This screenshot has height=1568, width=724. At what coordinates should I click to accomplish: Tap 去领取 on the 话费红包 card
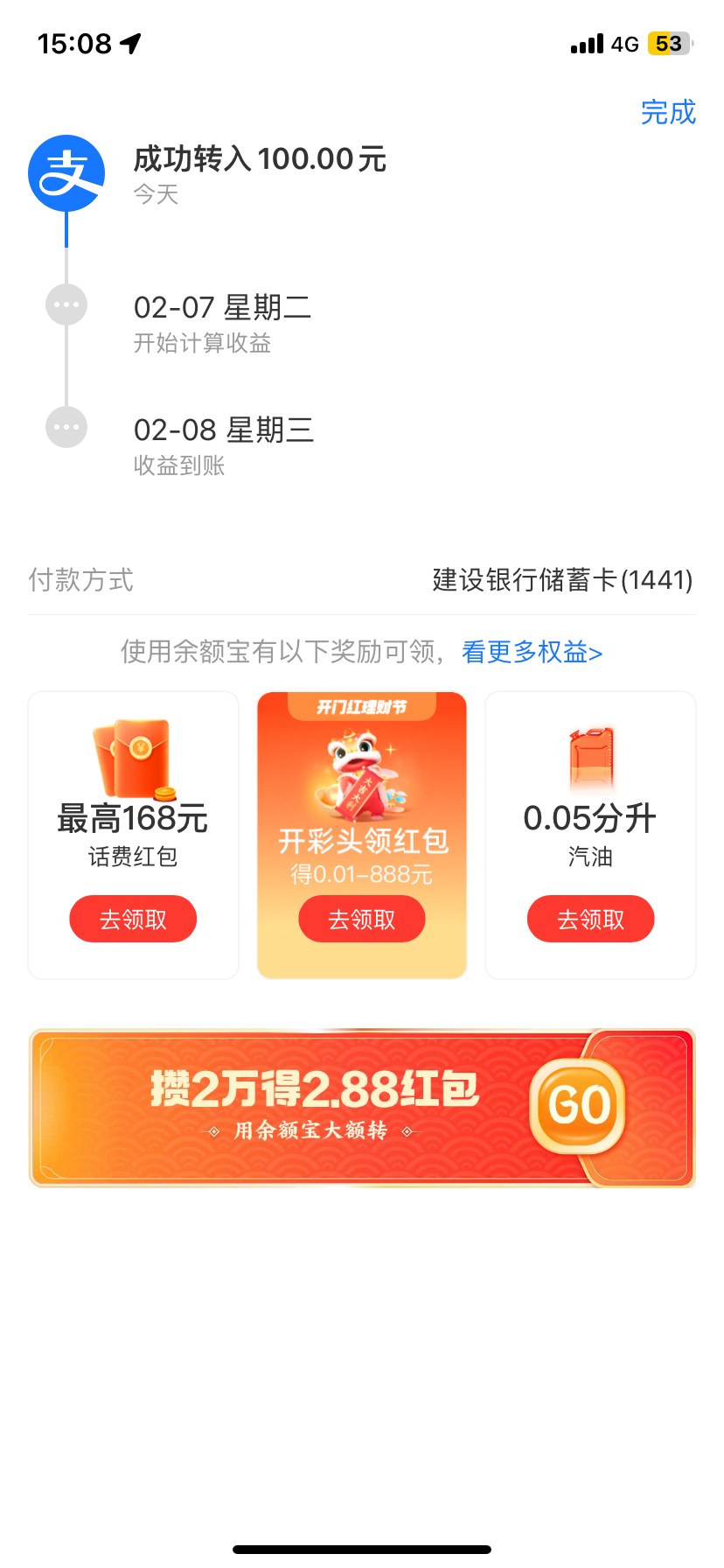click(133, 919)
